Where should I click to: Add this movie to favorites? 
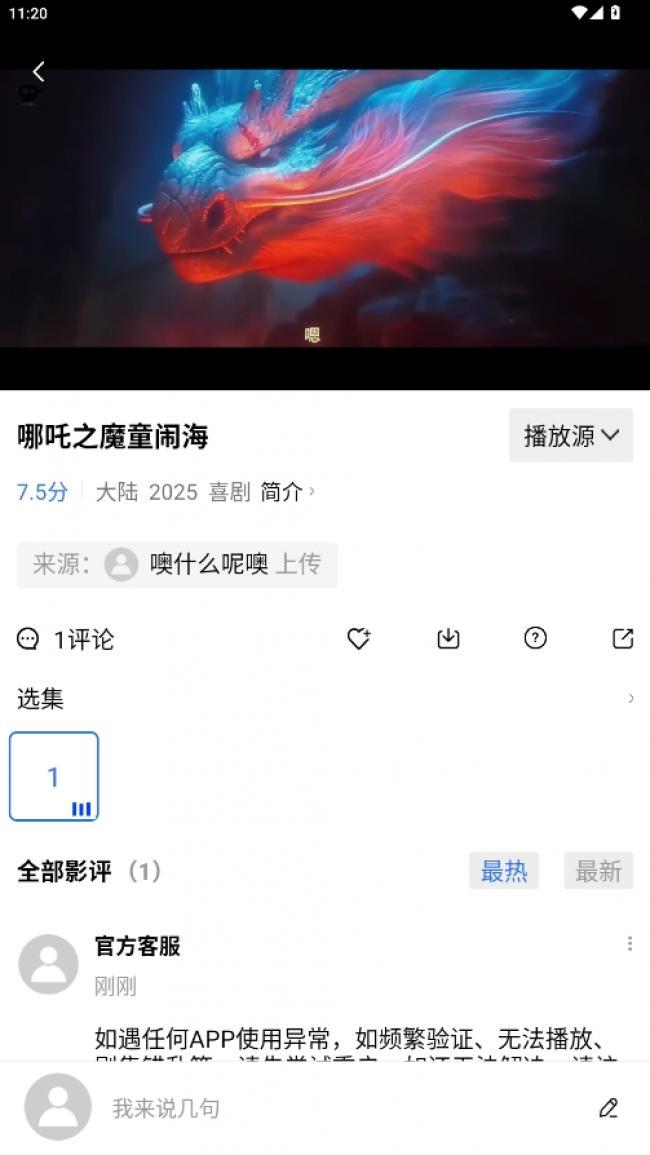click(x=359, y=639)
